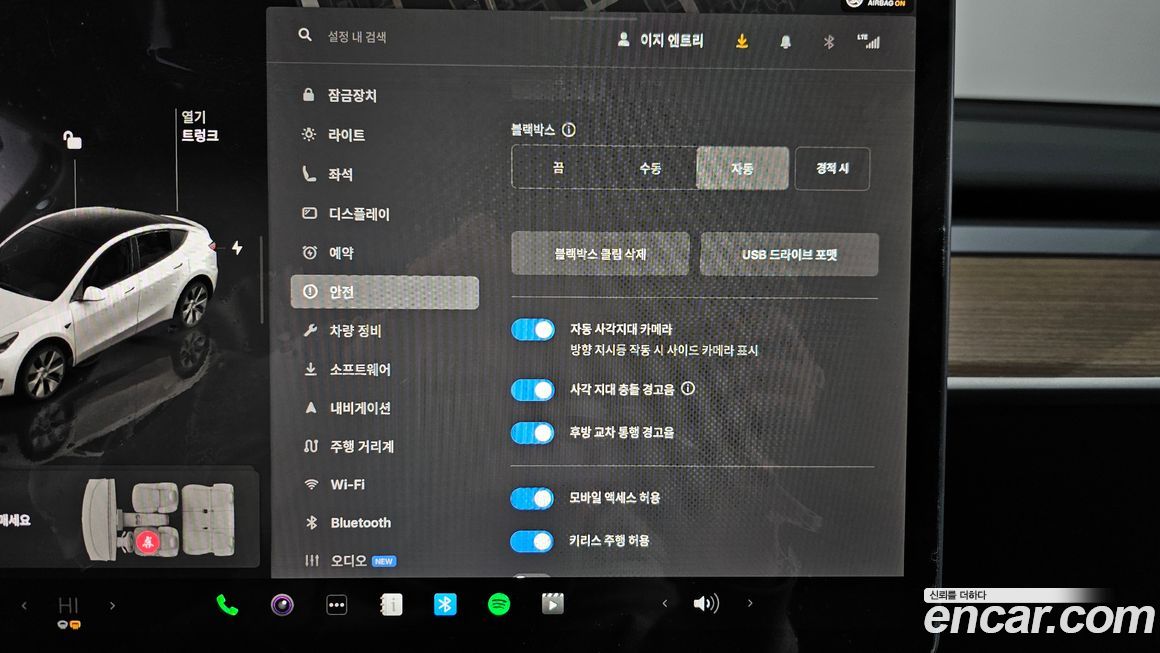This screenshot has height=653, width=1160.
Task: Disable 사각 지대 충돌 경고음
Action: (x=532, y=390)
